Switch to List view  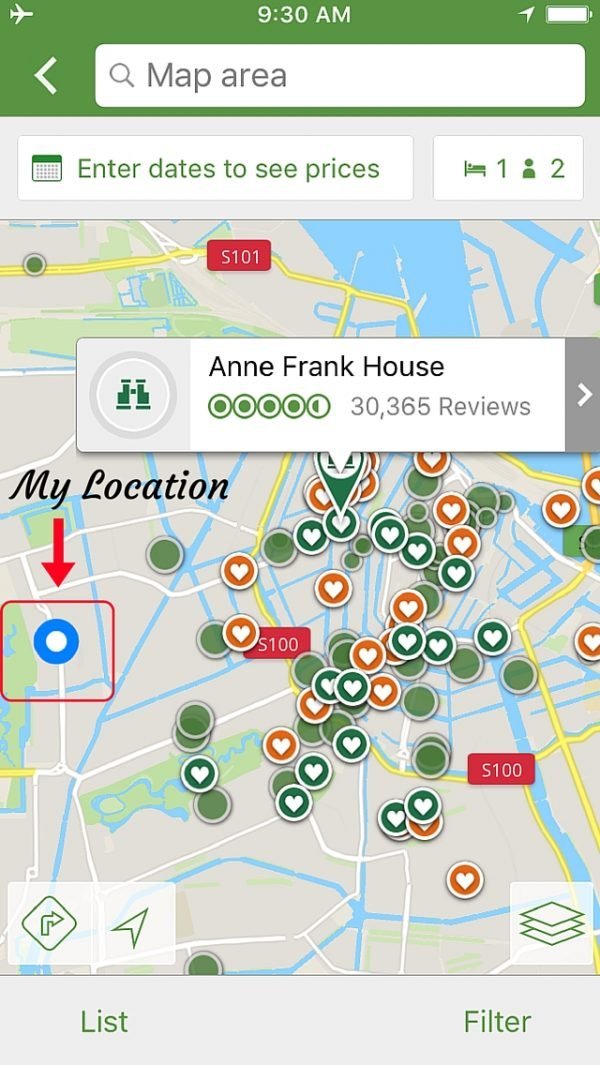(x=104, y=1022)
